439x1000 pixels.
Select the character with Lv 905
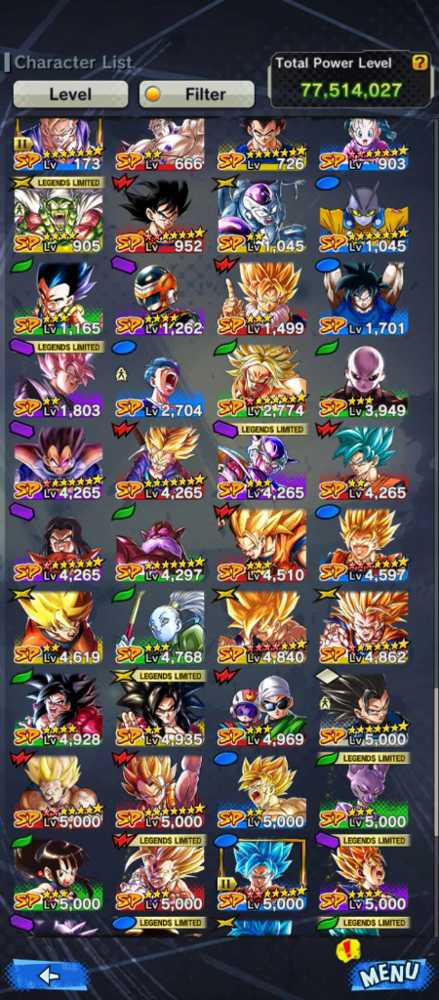tap(58, 216)
